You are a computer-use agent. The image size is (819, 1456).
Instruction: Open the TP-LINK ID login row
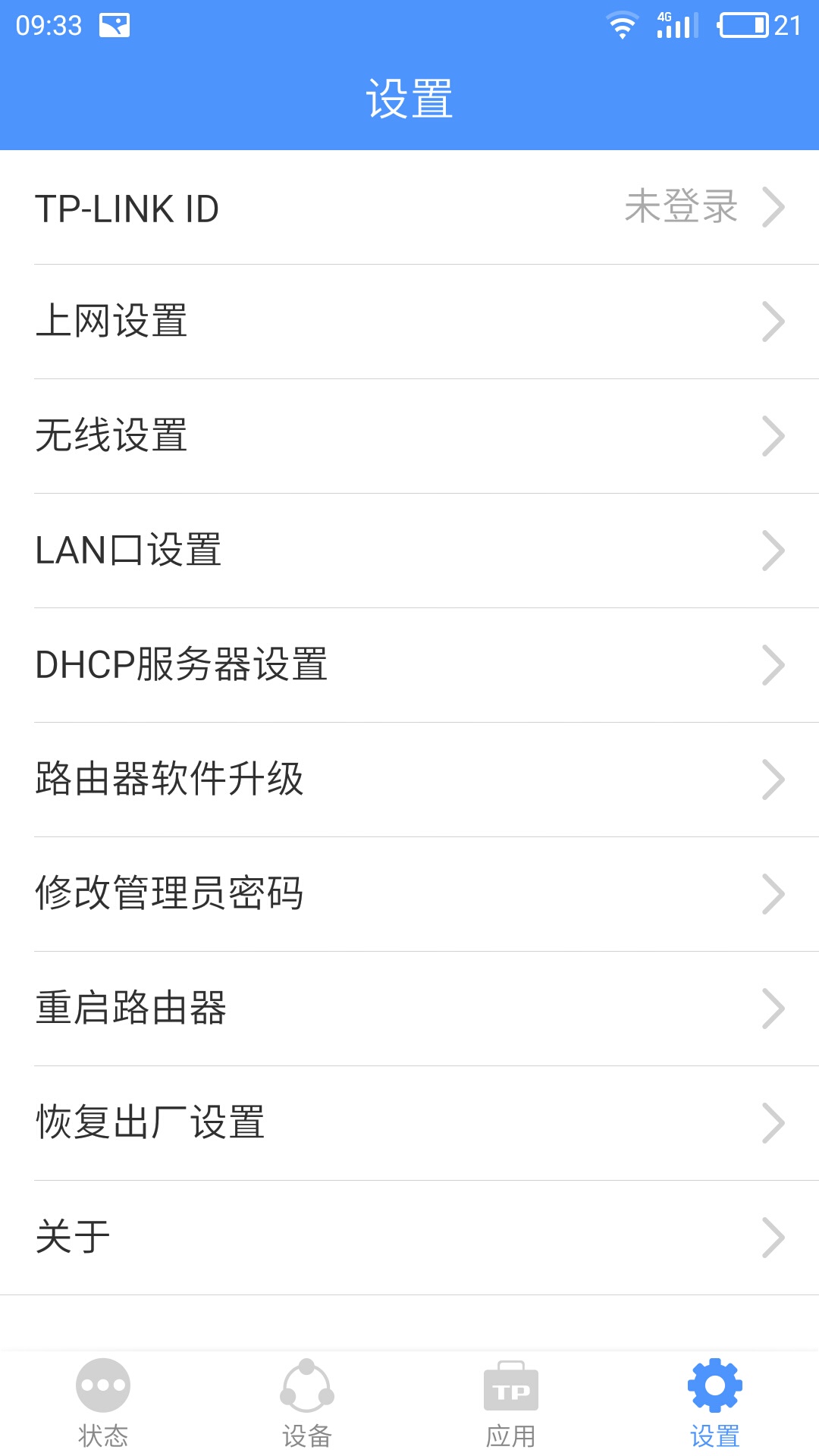pyautogui.click(x=409, y=208)
